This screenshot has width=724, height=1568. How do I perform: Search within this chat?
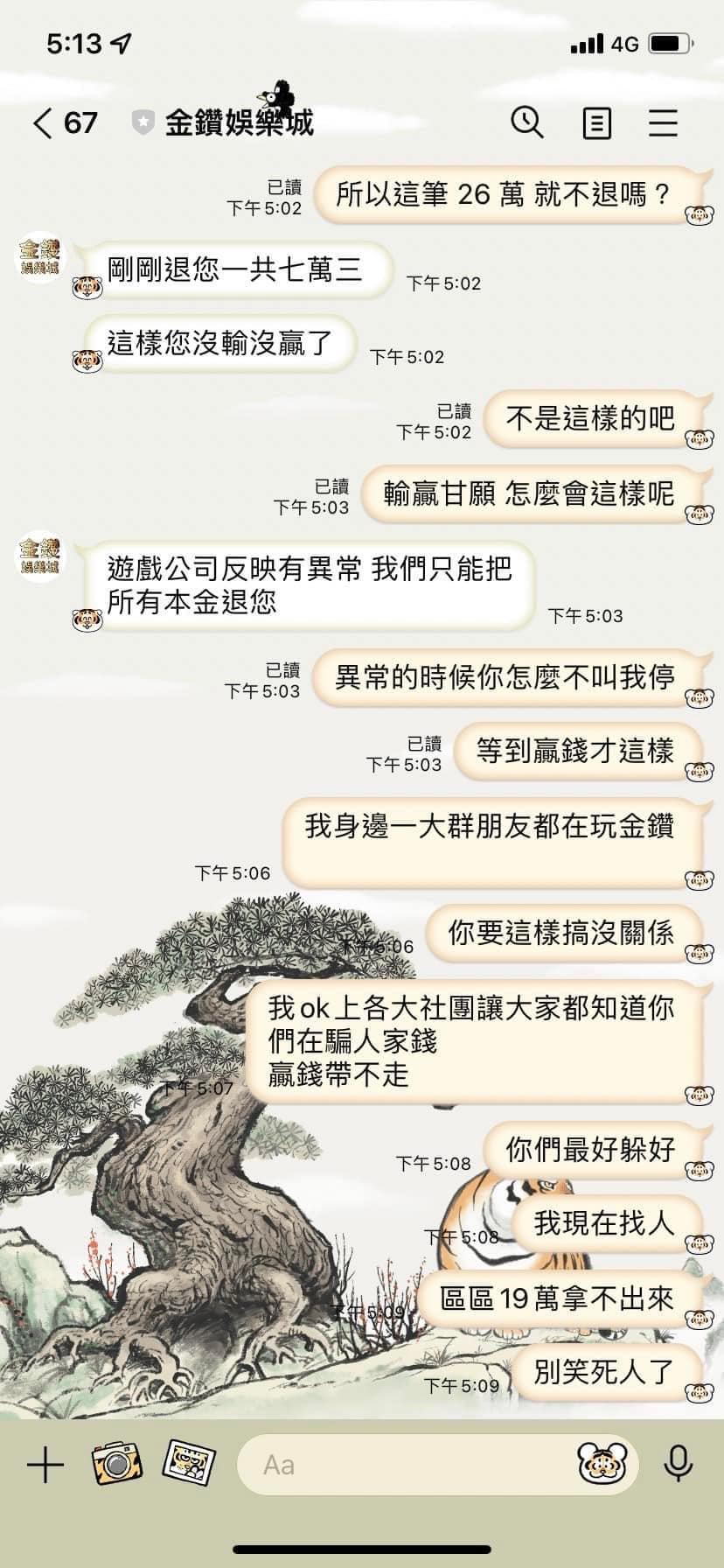point(527,122)
